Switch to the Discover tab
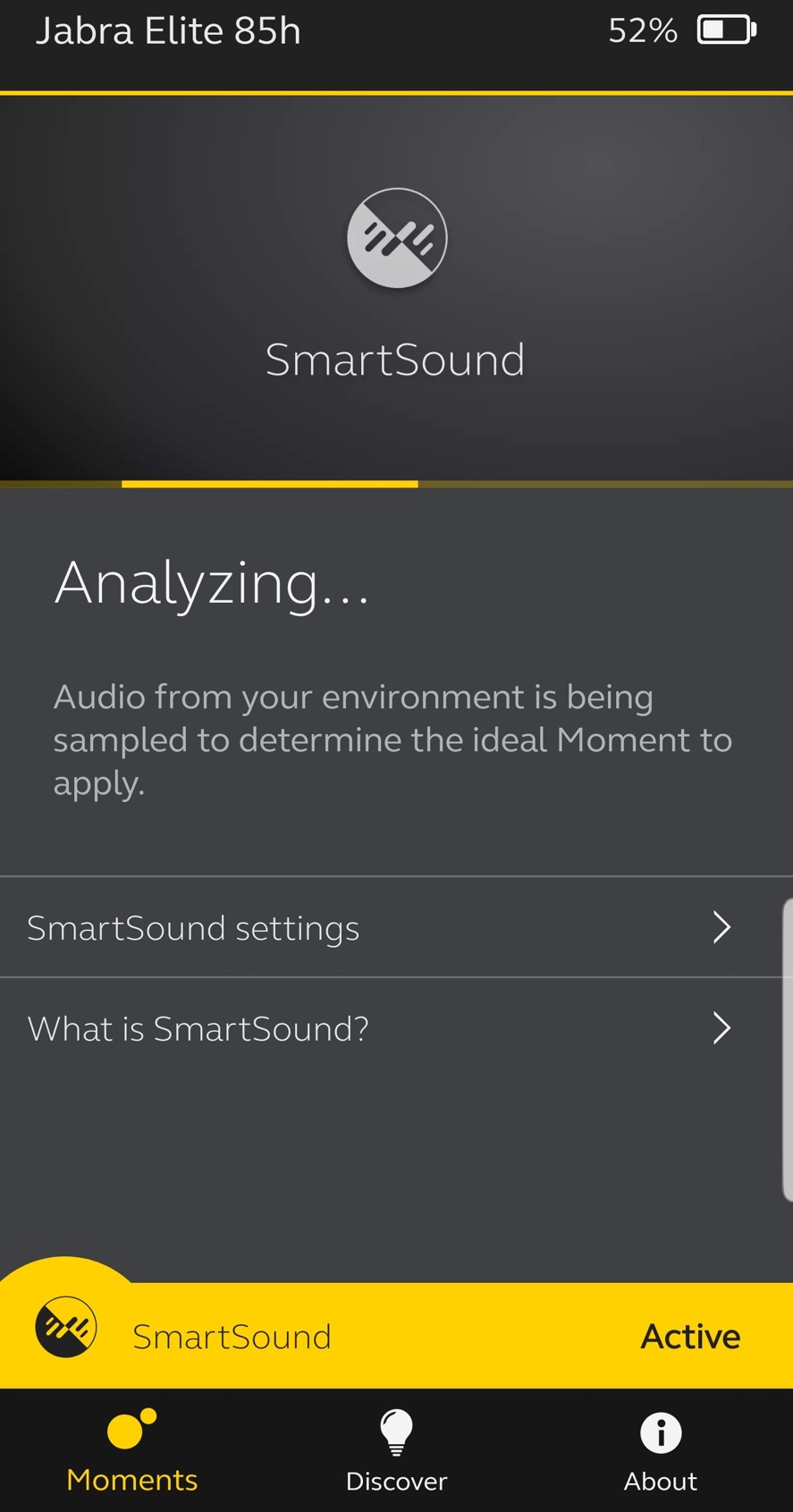793x1512 pixels. click(396, 1450)
